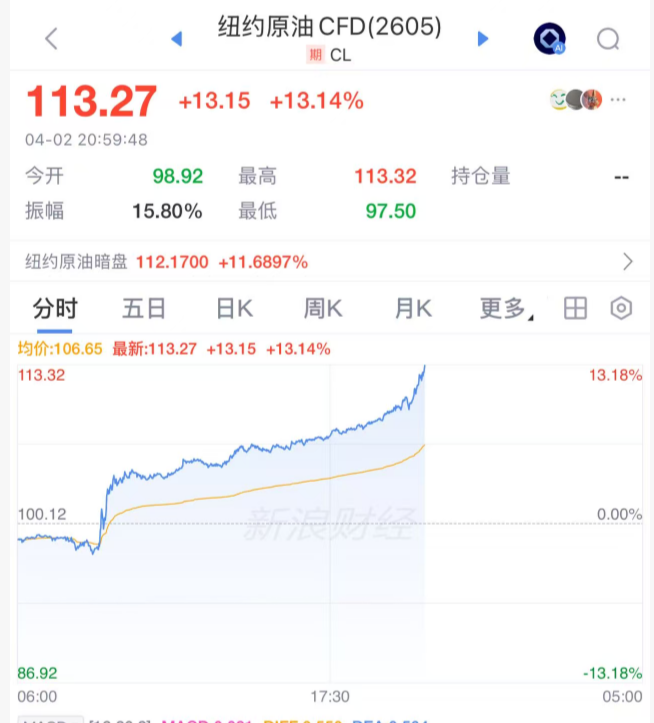The height and width of the screenshot is (723, 654).
Task: Open the 纽约原油暗盘 quote row
Action: [x=327, y=262]
